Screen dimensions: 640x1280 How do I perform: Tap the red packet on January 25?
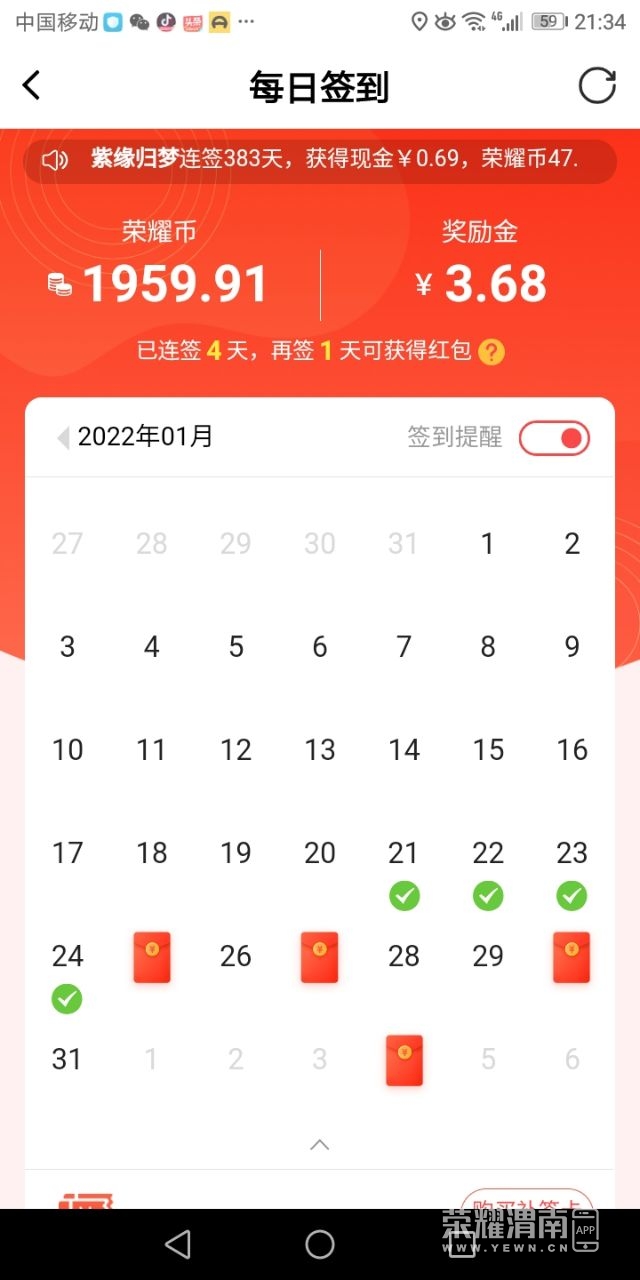pyautogui.click(x=152, y=957)
